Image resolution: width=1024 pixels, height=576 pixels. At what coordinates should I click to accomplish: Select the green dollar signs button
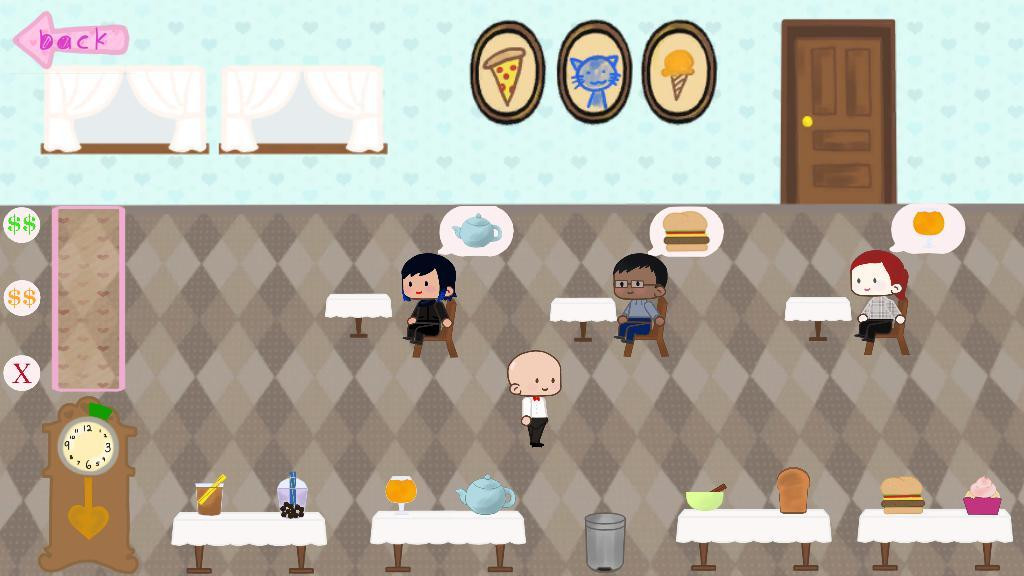pos(22,224)
